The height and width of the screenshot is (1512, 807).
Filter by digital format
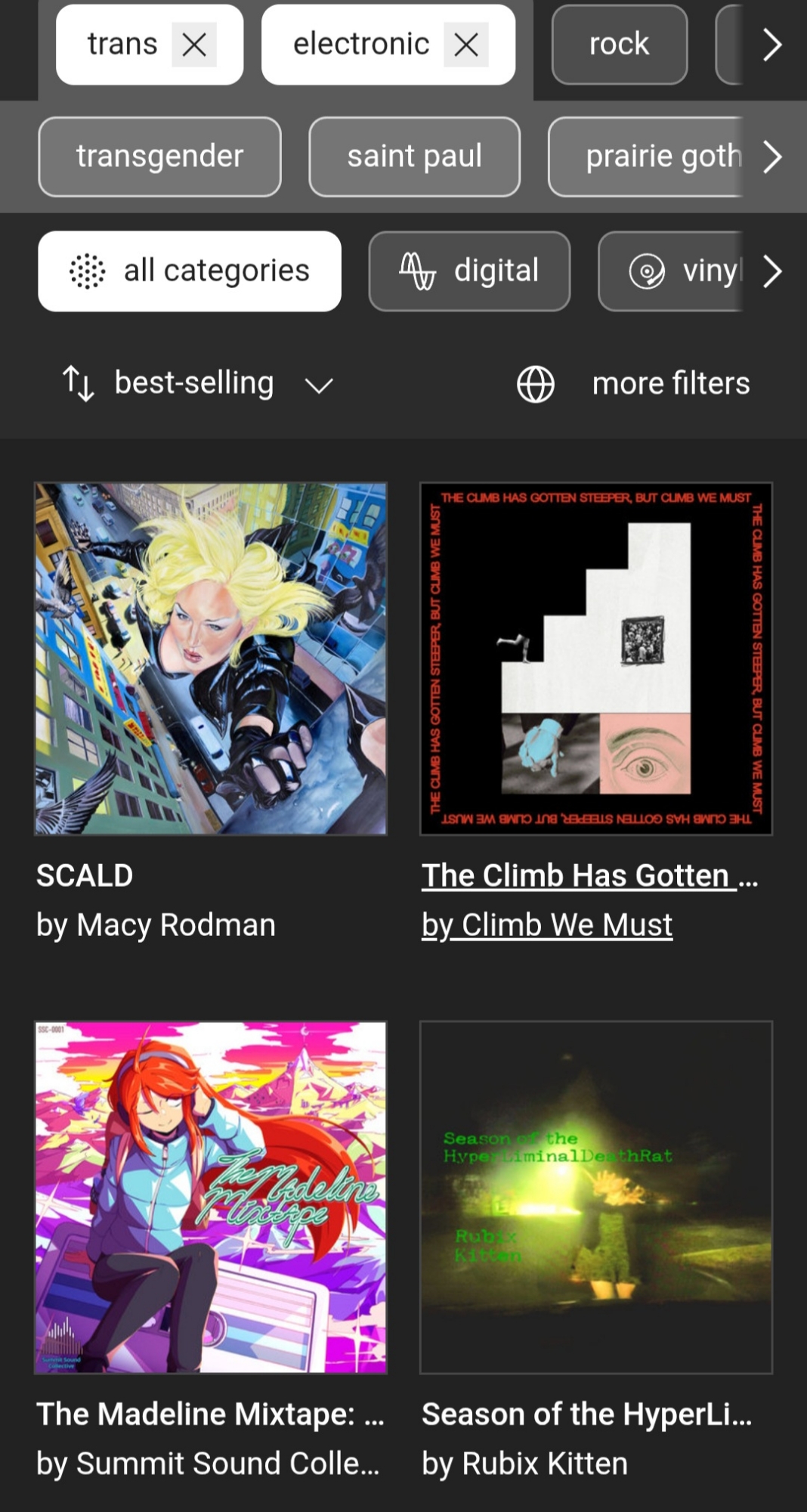[x=469, y=271]
